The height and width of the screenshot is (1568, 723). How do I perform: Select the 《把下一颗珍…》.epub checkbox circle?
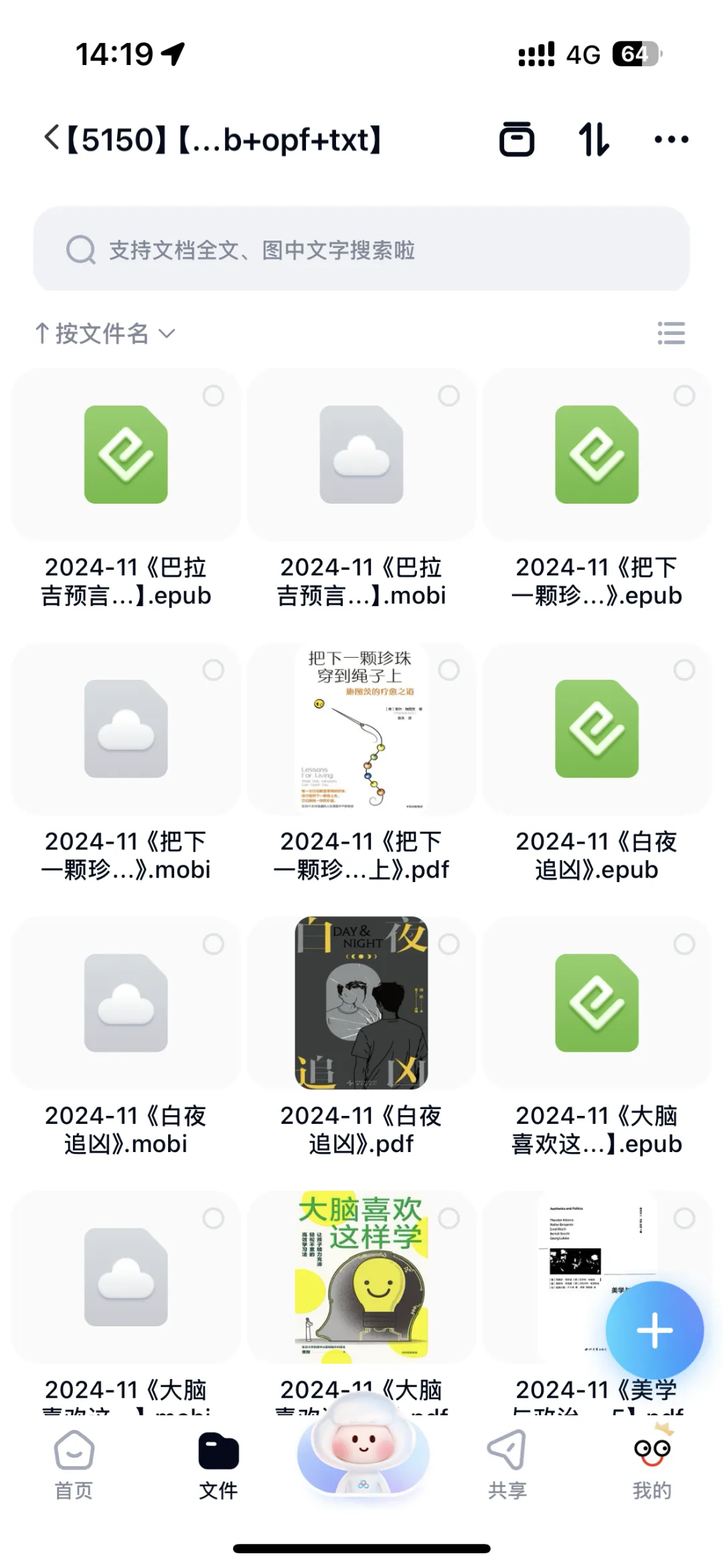click(684, 396)
